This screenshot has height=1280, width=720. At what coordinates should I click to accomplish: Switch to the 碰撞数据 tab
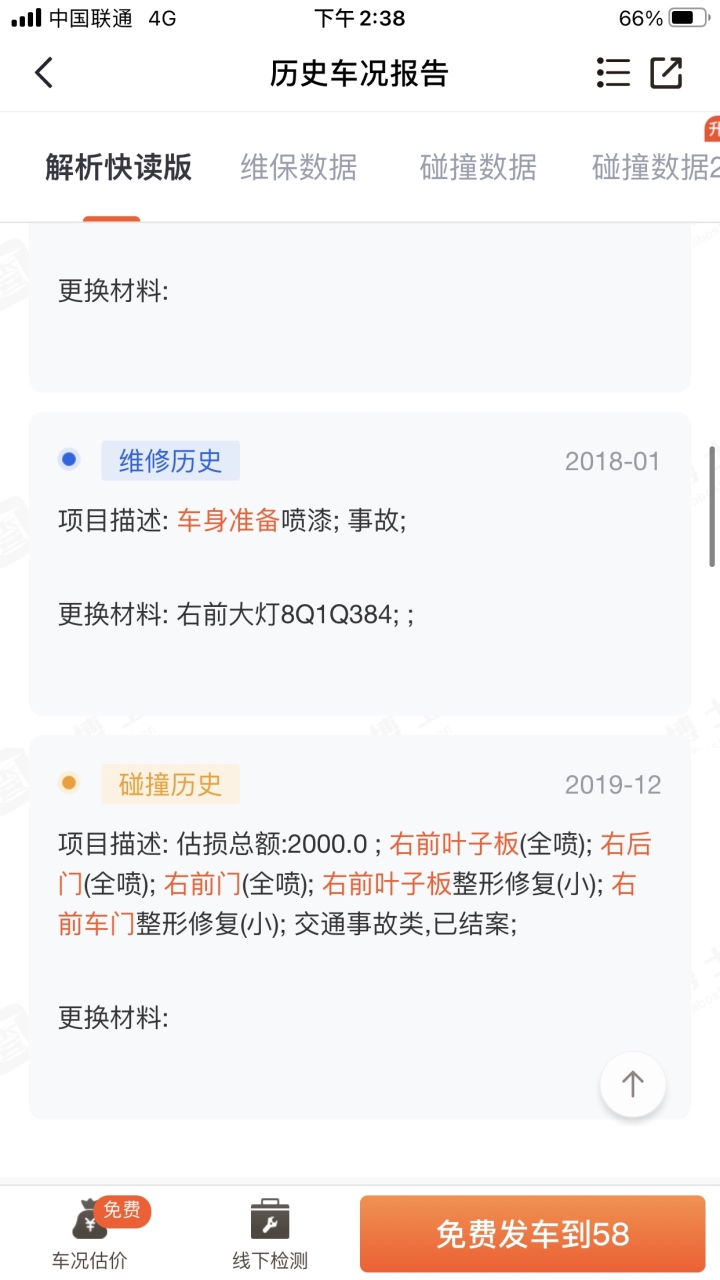(478, 167)
